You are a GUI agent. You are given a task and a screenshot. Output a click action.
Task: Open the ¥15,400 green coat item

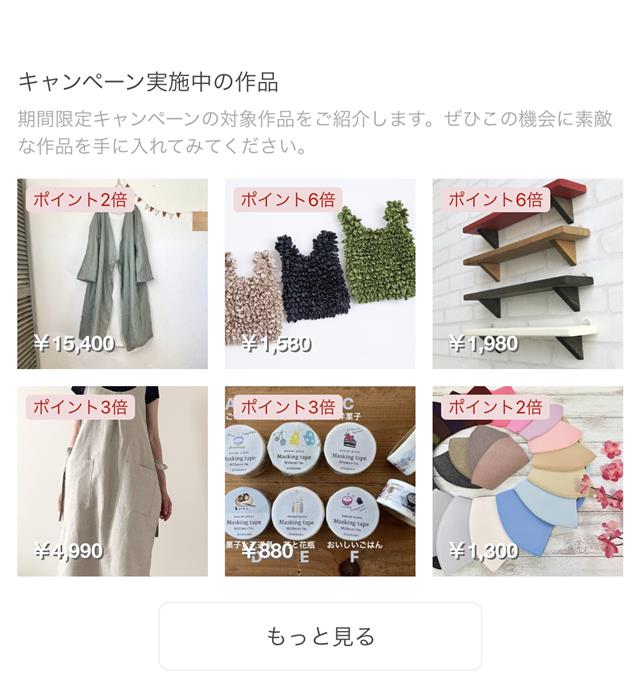(x=112, y=274)
